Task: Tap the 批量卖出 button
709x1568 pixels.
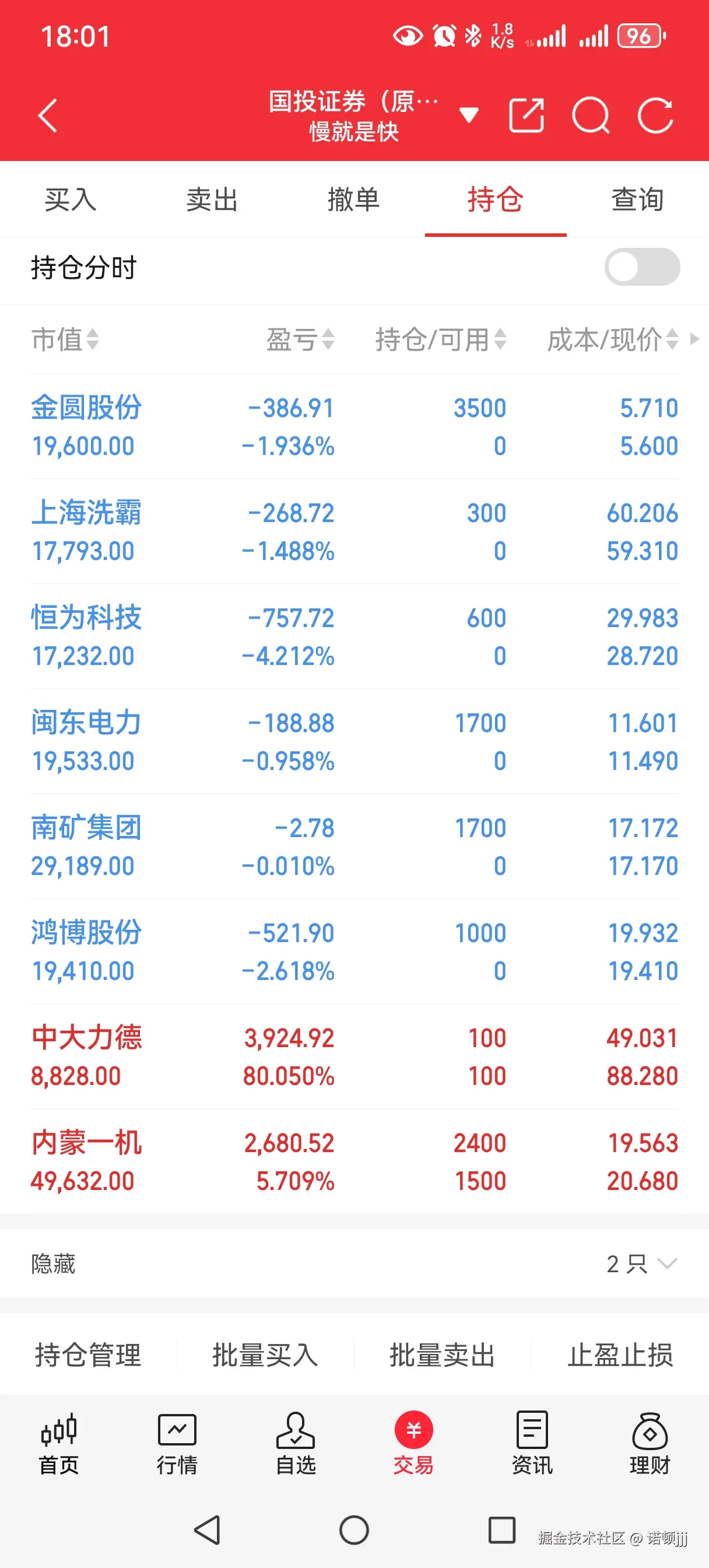Action: (443, 1356)
